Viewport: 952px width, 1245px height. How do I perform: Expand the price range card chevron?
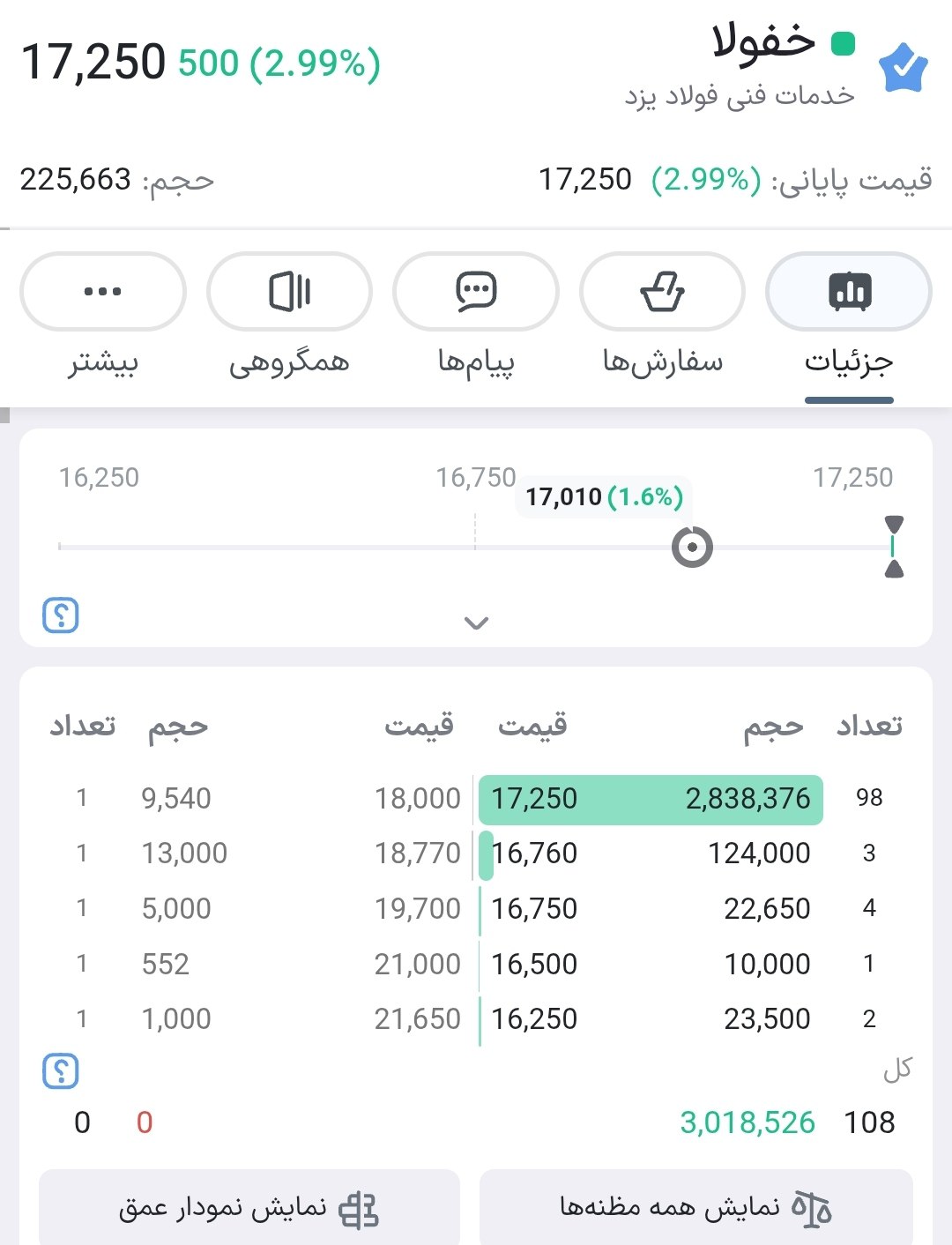pos(476,623)
